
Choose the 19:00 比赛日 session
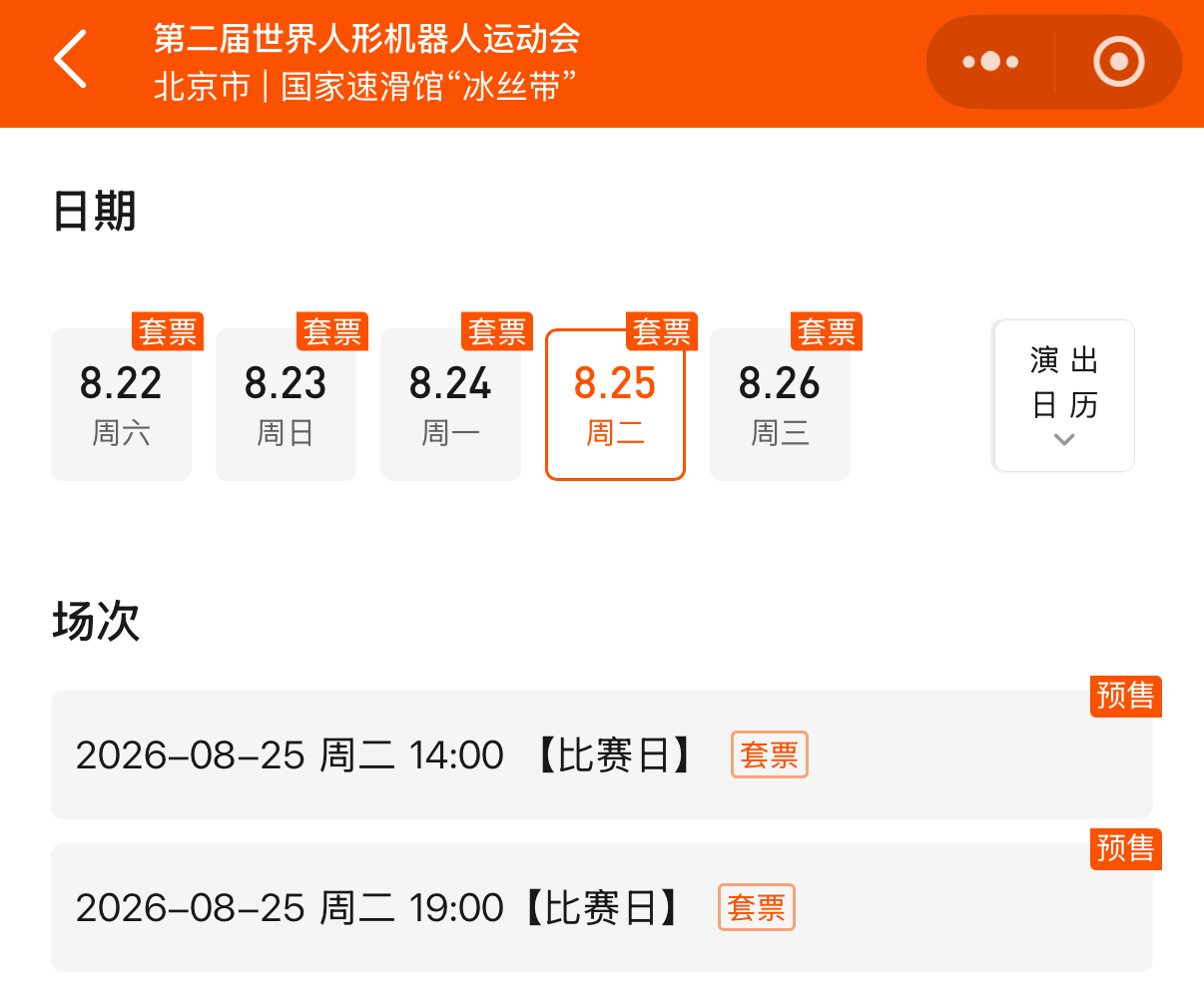pyautogui.click(x=602, y=907)
